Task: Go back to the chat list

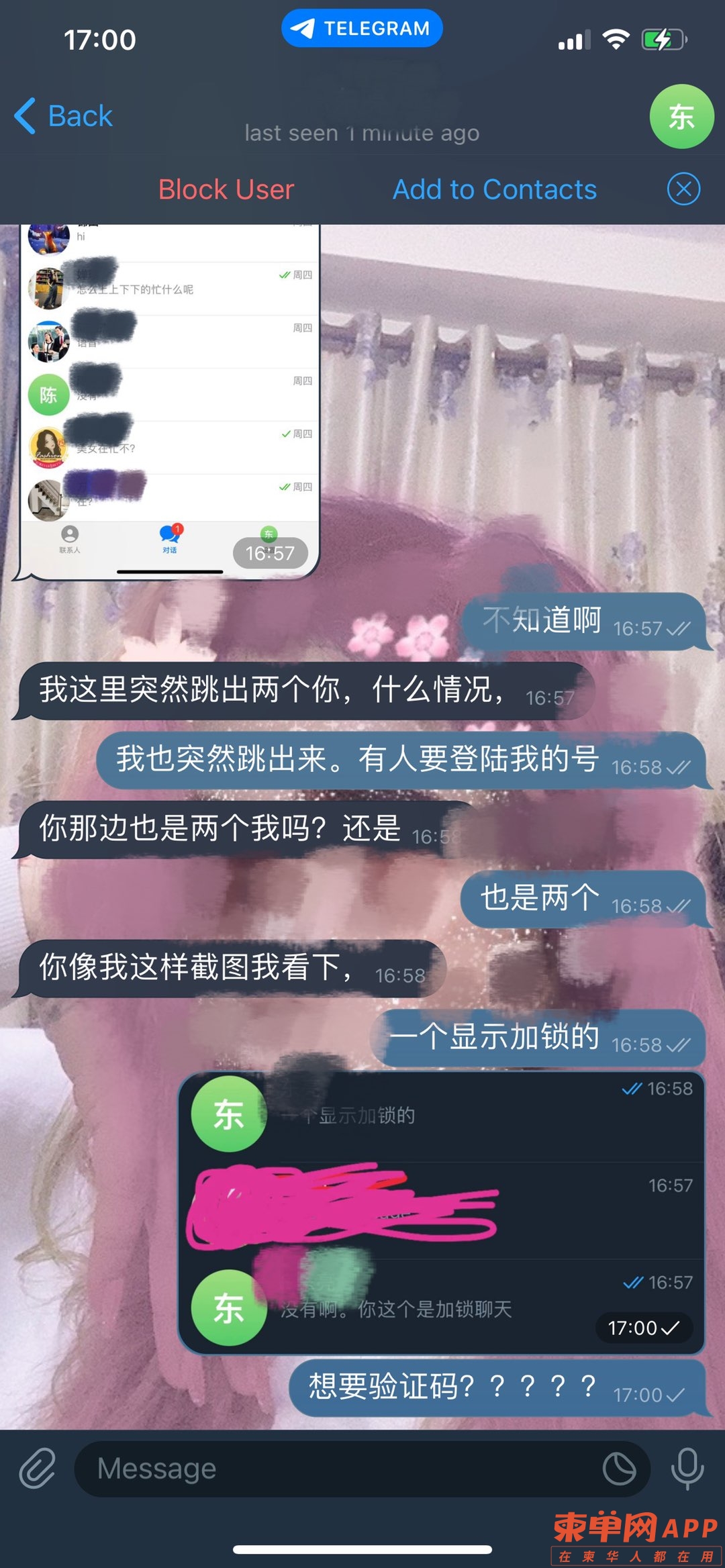Action: point(64,116)
